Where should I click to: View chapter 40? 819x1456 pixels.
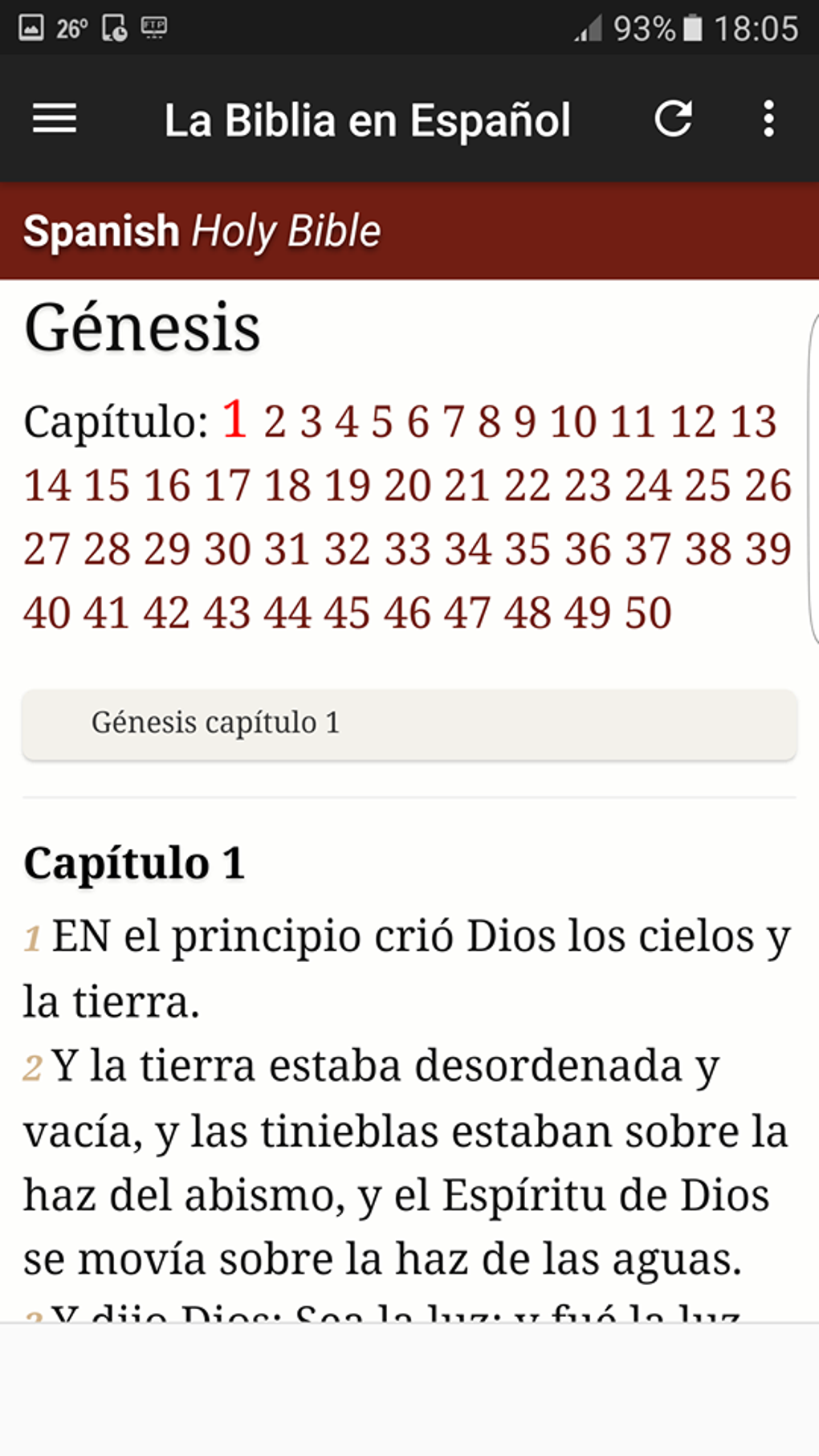[x=47, y=614]
